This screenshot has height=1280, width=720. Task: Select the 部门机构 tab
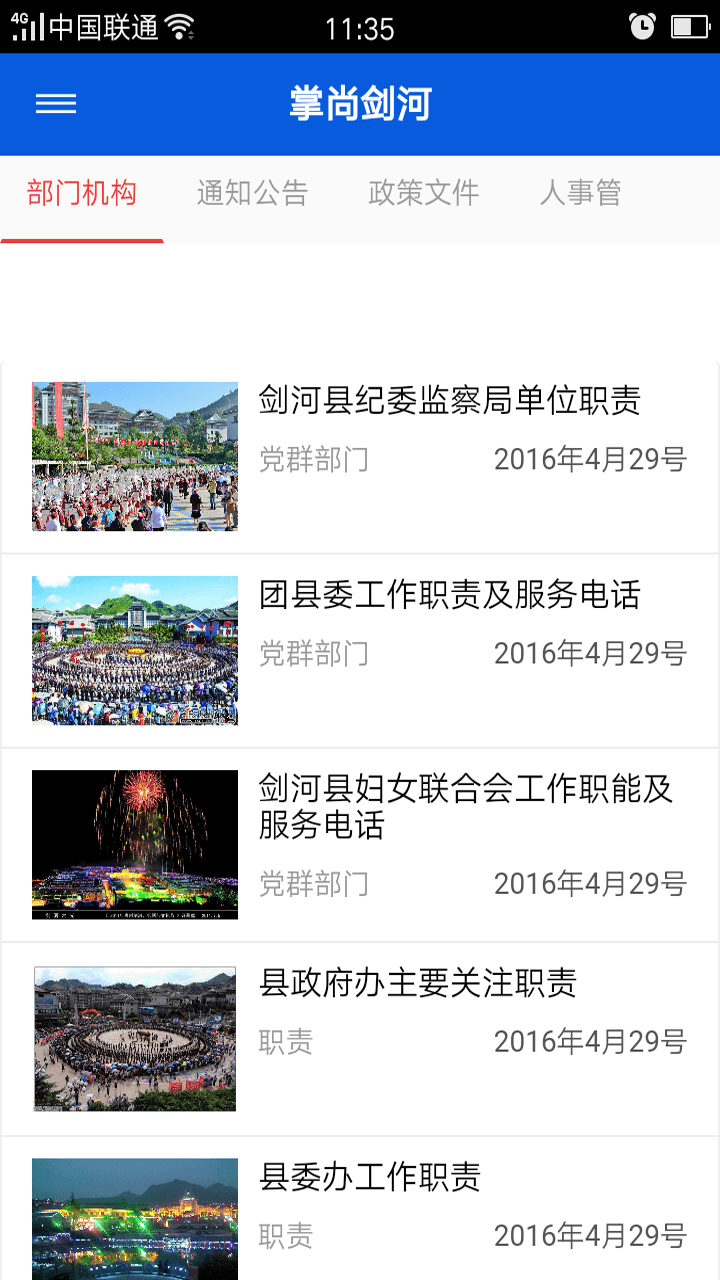click(82, 193)
